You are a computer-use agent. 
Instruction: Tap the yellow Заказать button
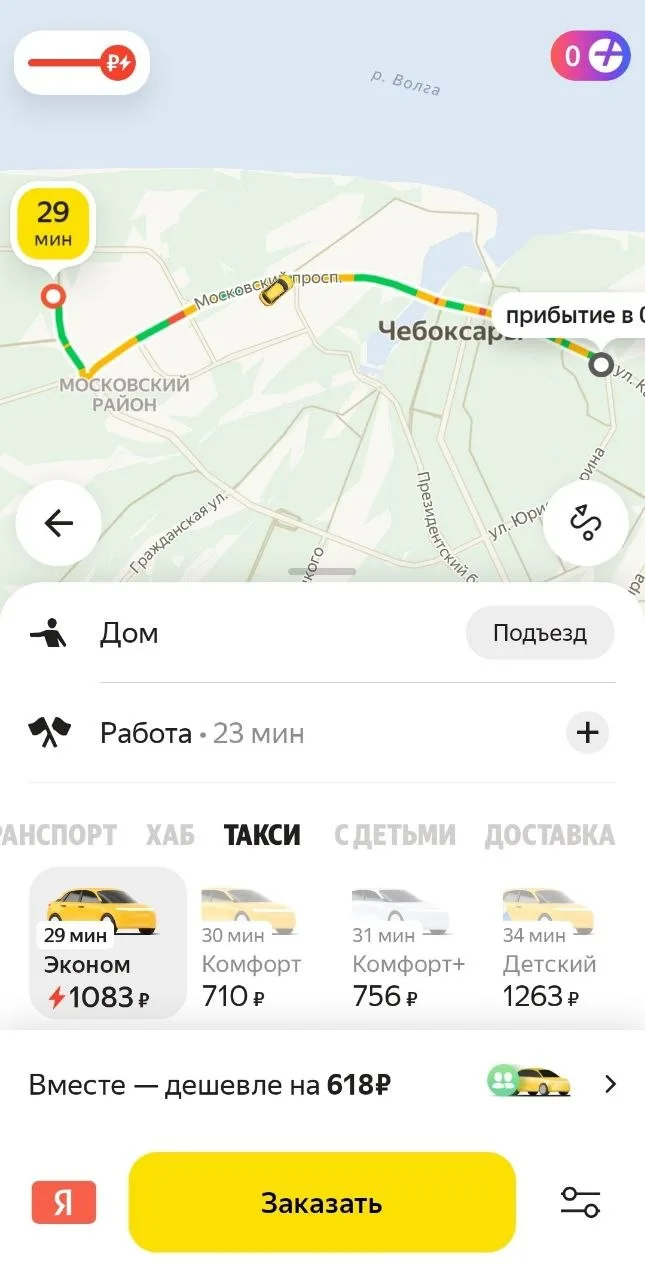click(322, 1202)
